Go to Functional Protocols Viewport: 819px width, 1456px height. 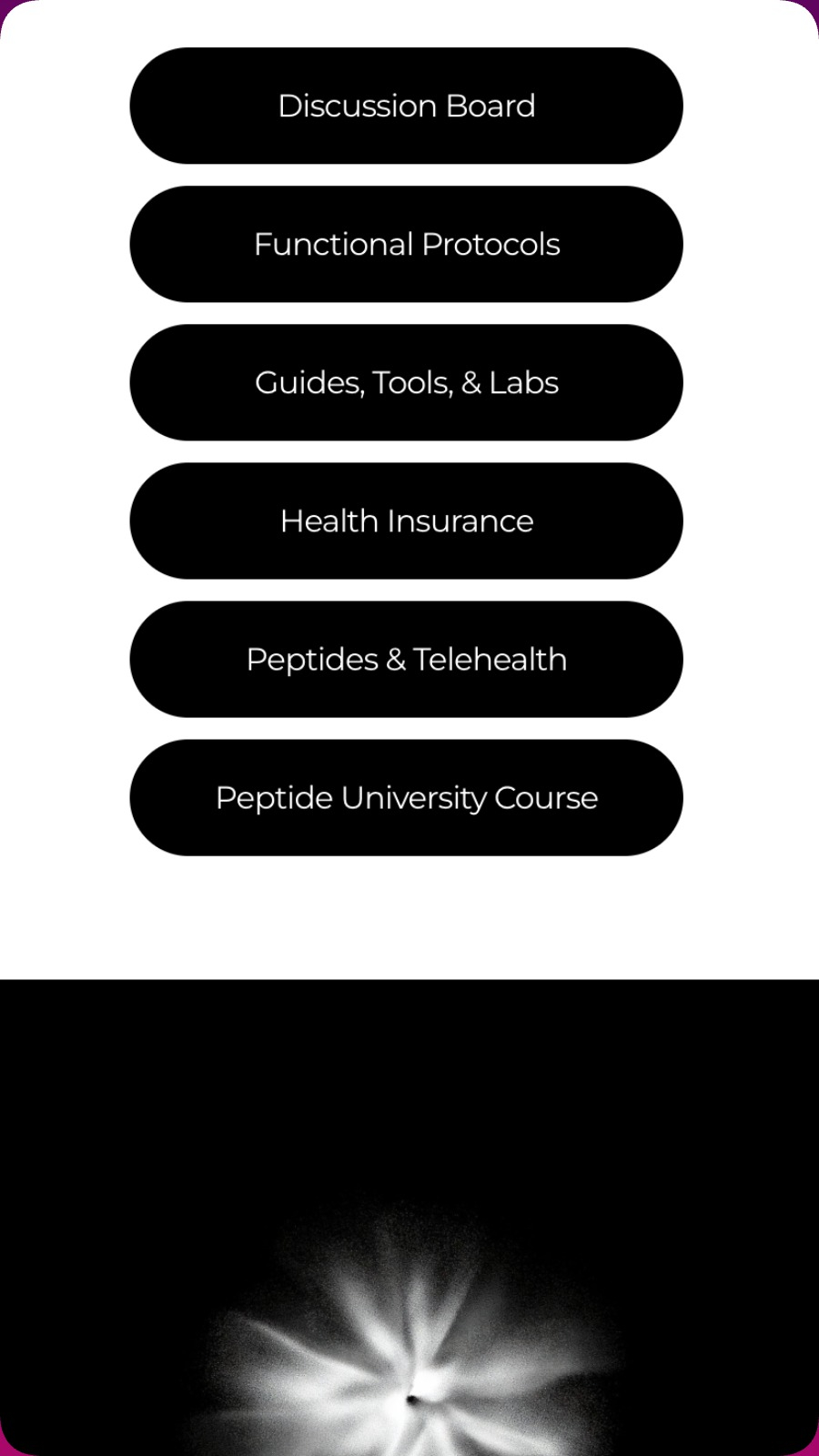point(406,244)
